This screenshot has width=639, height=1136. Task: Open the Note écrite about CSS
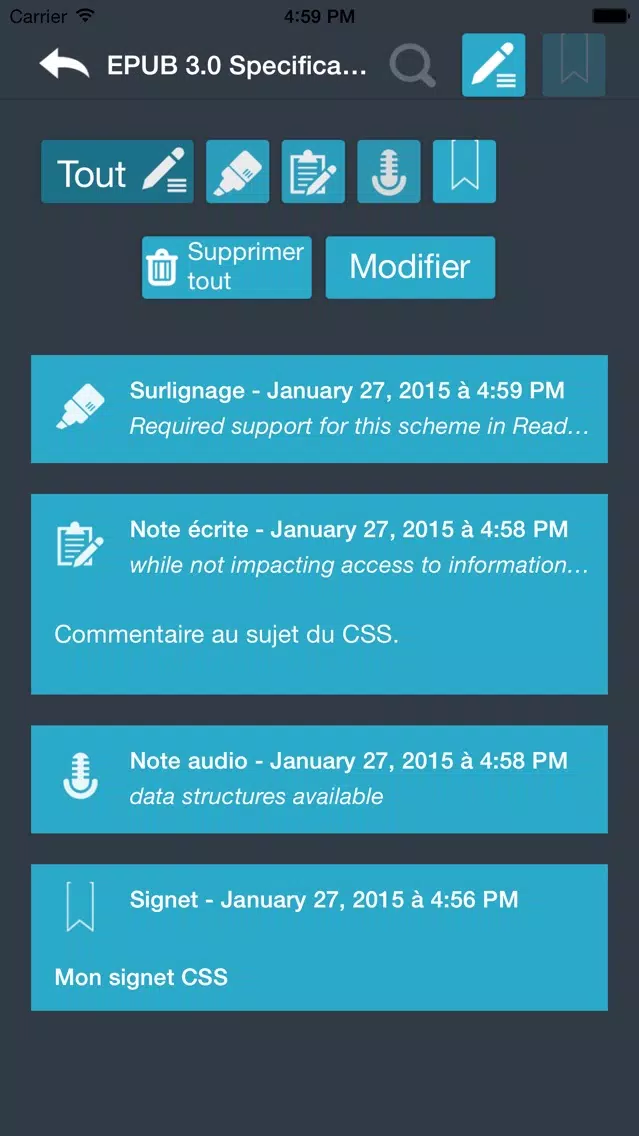point(320,594)
